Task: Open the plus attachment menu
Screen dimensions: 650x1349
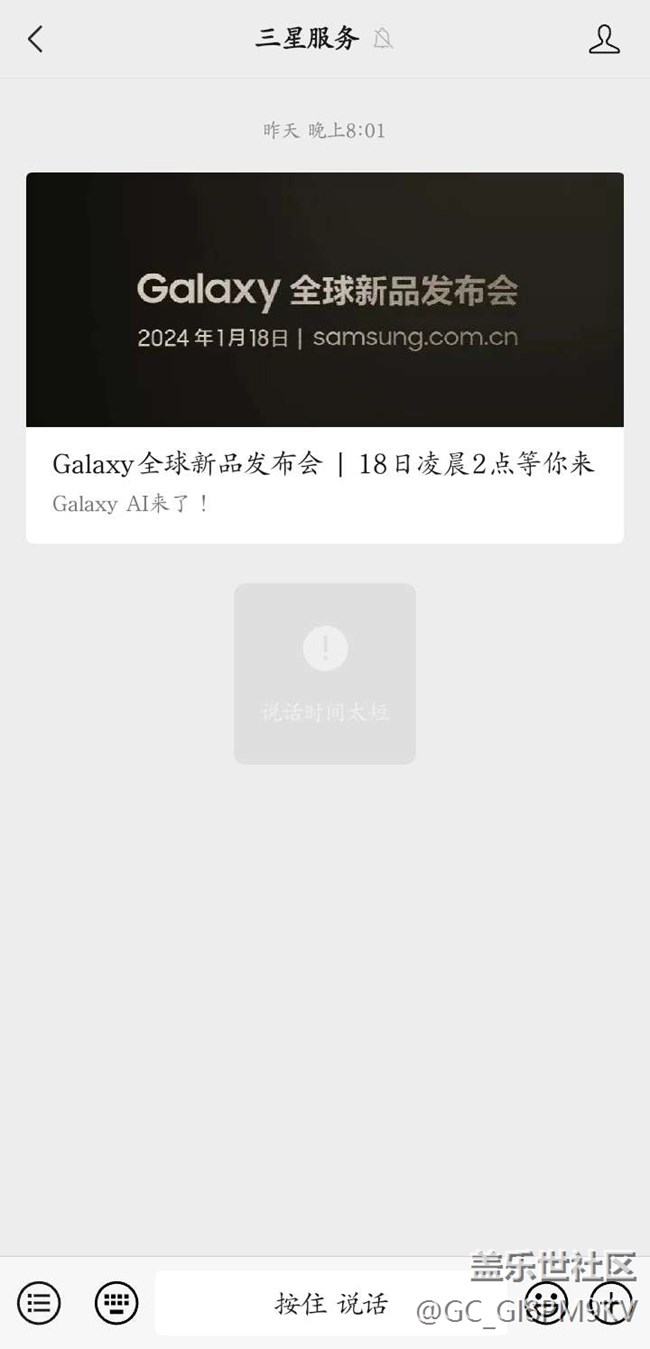Action: [611, 1303]
